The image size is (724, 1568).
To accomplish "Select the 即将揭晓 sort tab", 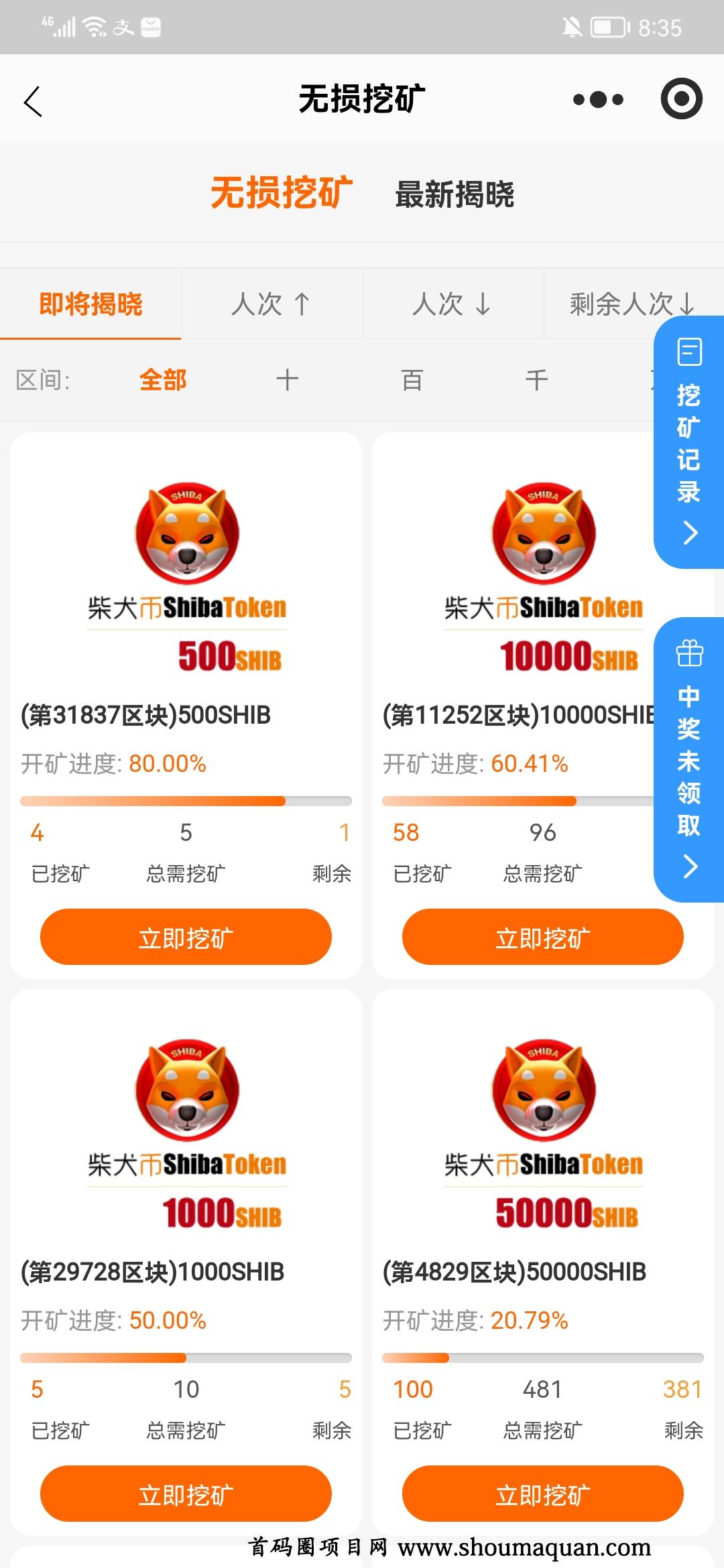I will pyautogui.click(x=90, y=304).
